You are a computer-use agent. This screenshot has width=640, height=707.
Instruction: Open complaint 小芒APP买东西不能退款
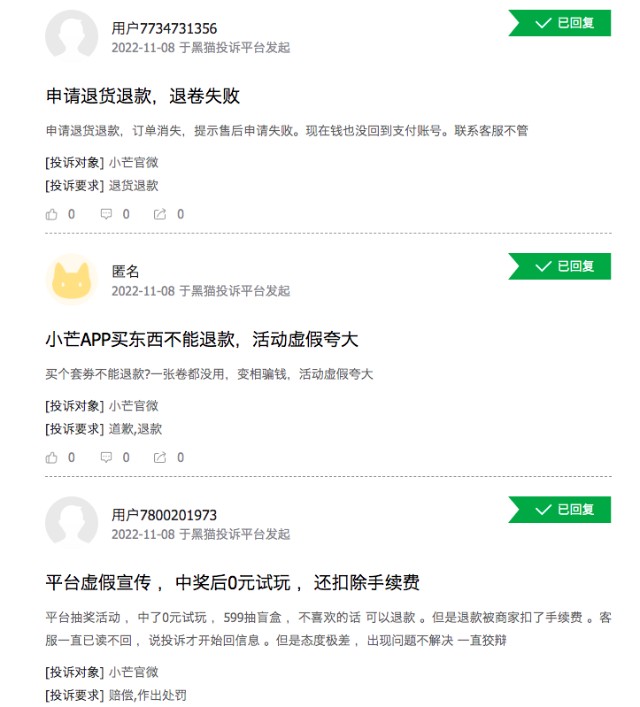pos(202,340)
